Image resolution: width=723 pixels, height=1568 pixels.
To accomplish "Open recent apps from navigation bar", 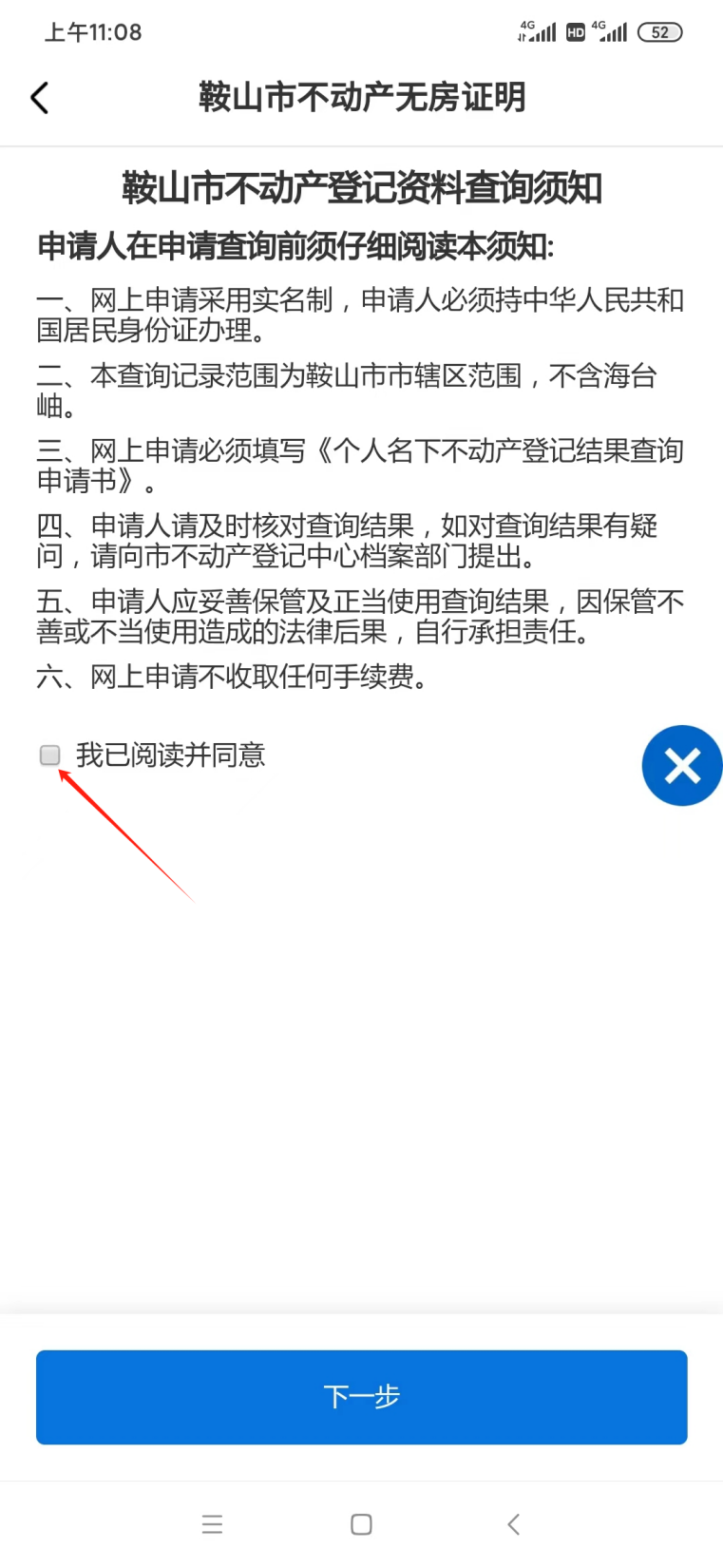I will 212,1524.
